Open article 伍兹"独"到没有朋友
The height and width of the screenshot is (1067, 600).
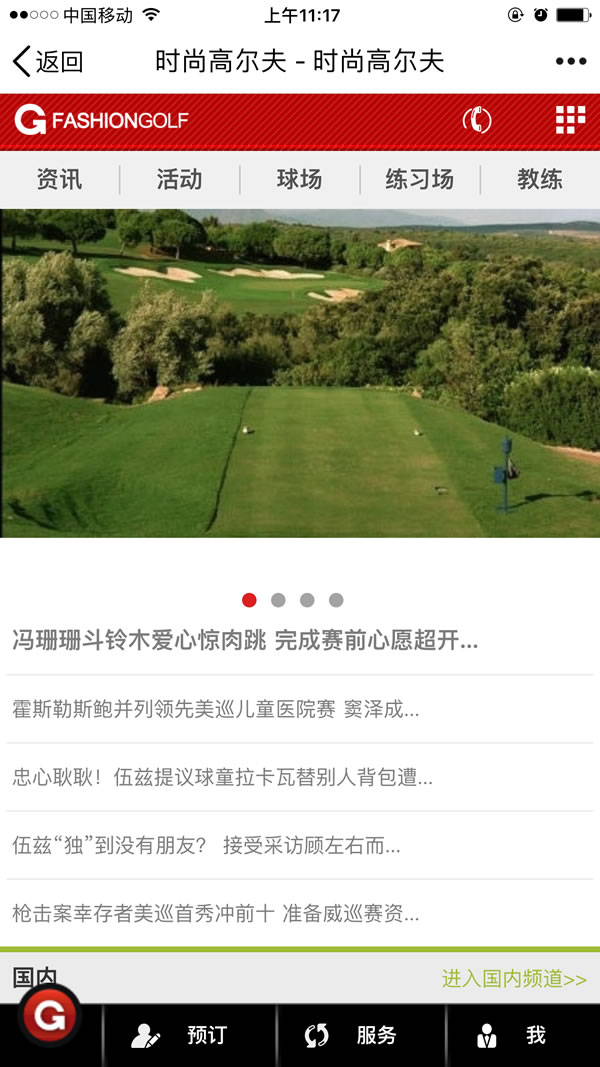tap(206, 846)
